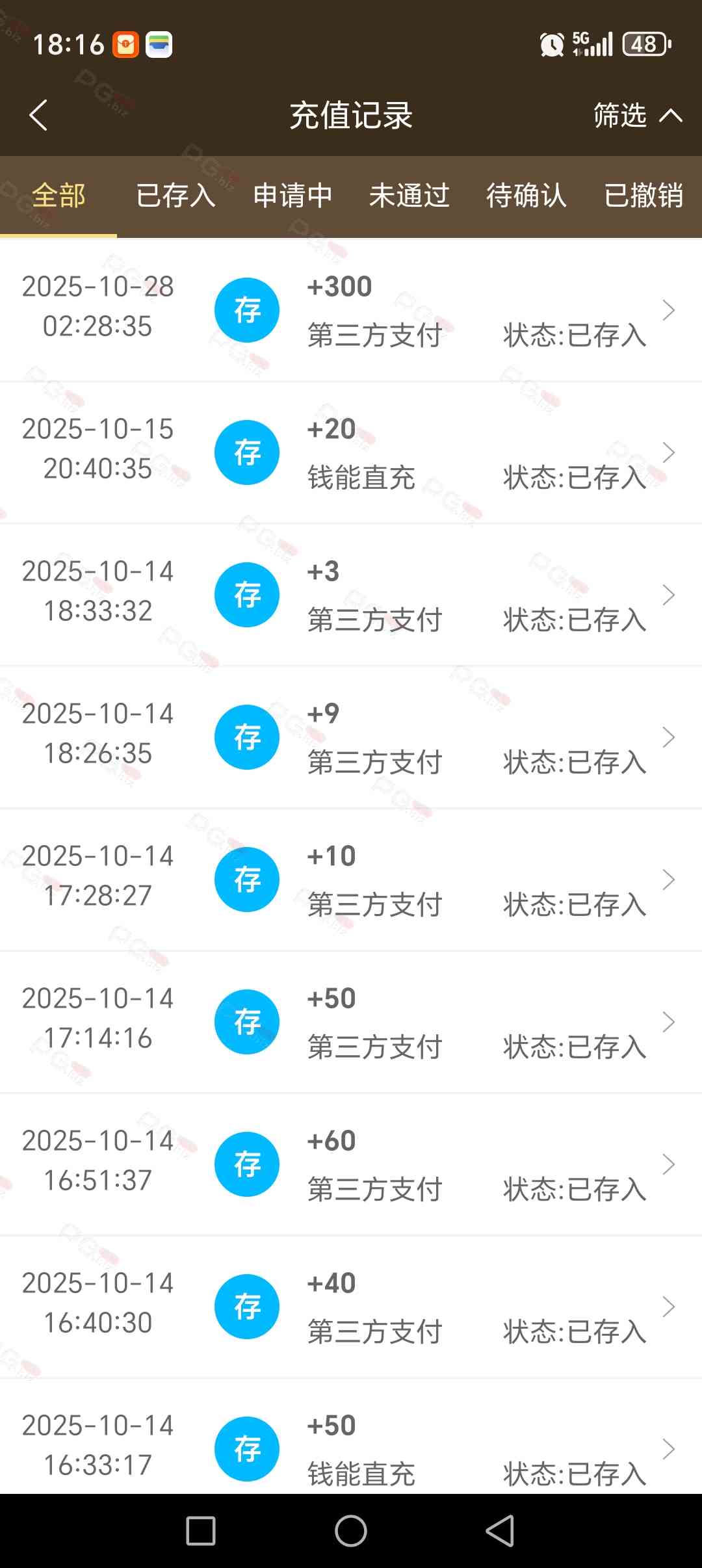Select the 未通过 tab
The width and height of the screenshot is (702, 1568).
click(x=409, y=196)
